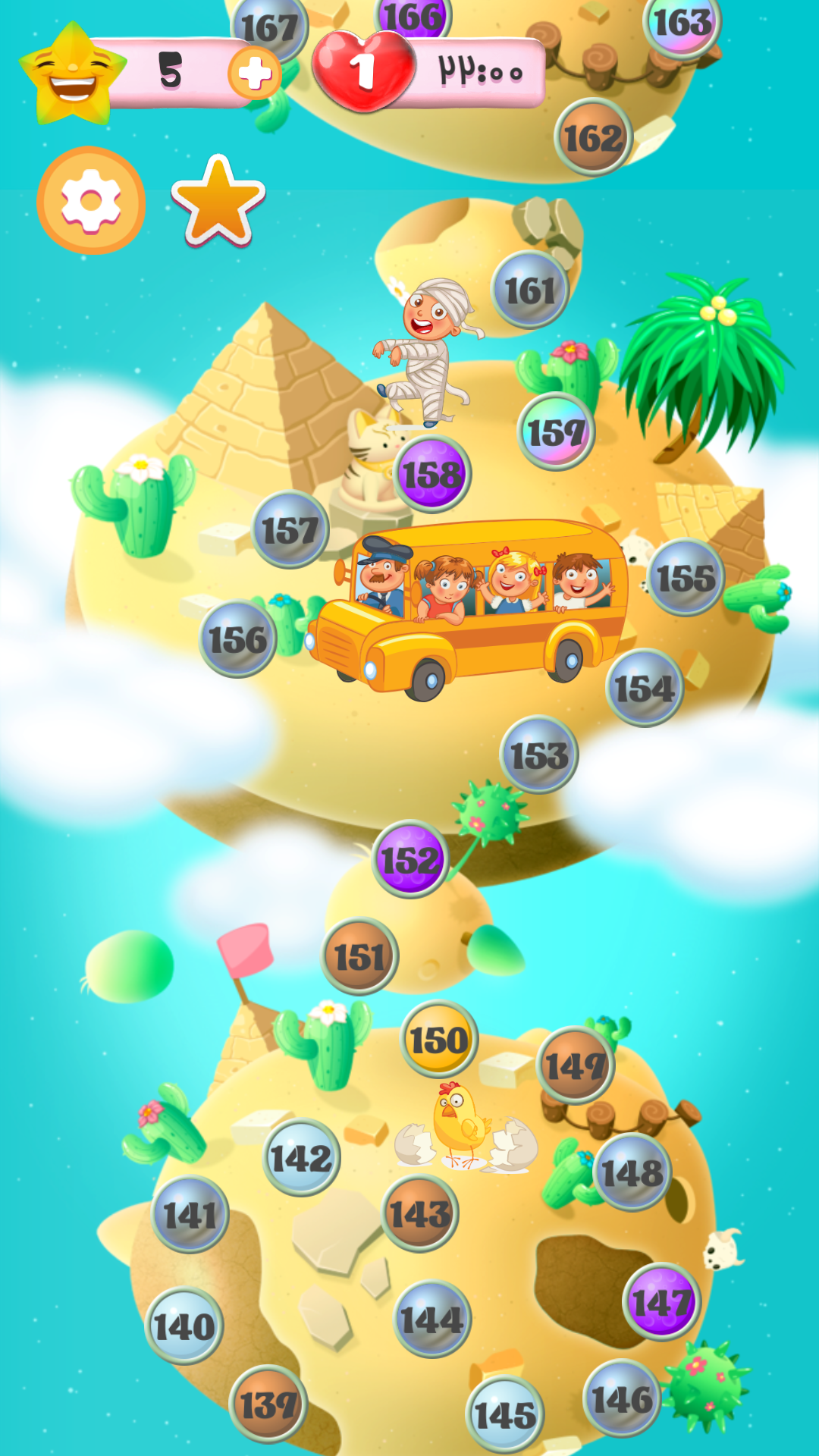
Task: Open the settings gear button
Action: (x=91, y=201)
